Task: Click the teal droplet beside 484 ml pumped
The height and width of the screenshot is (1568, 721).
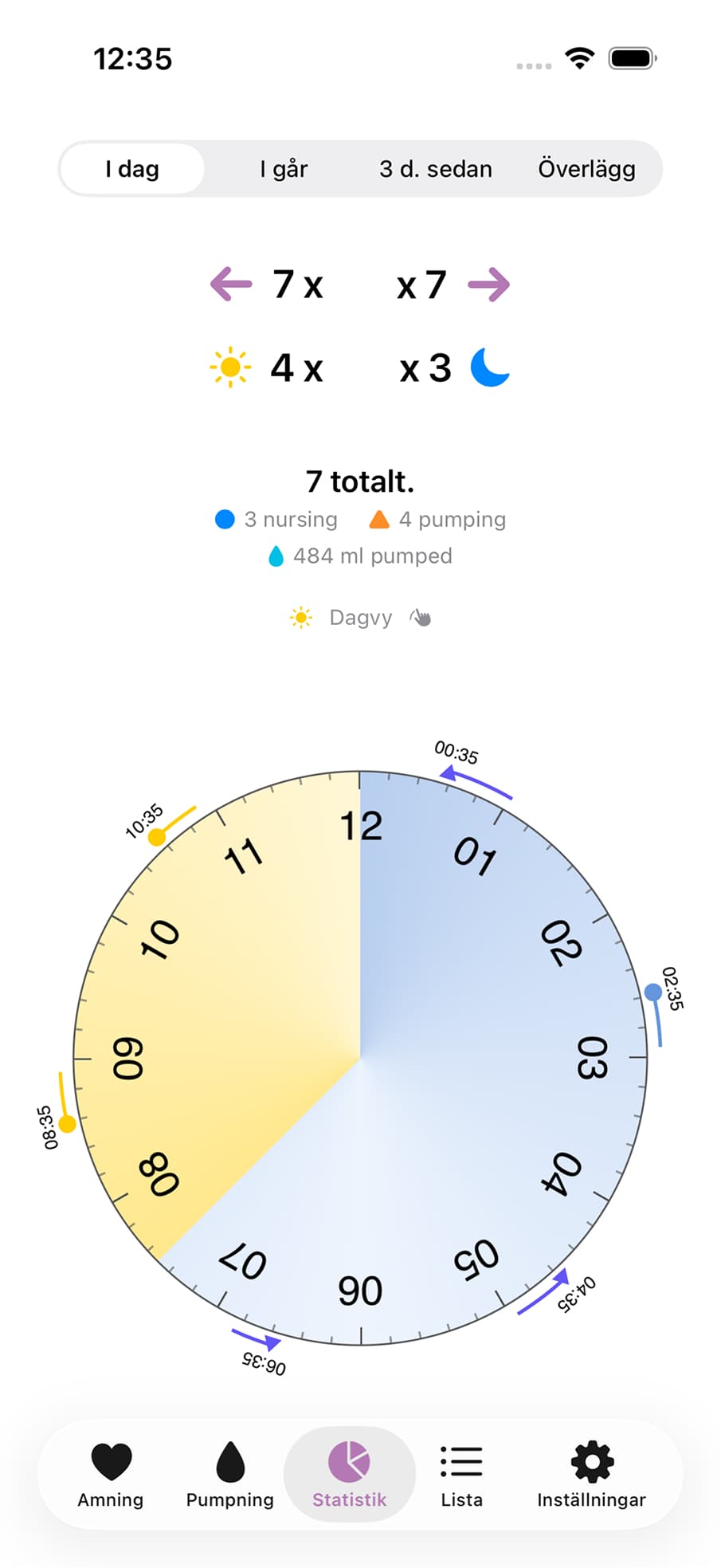Action: pos(277,556)
